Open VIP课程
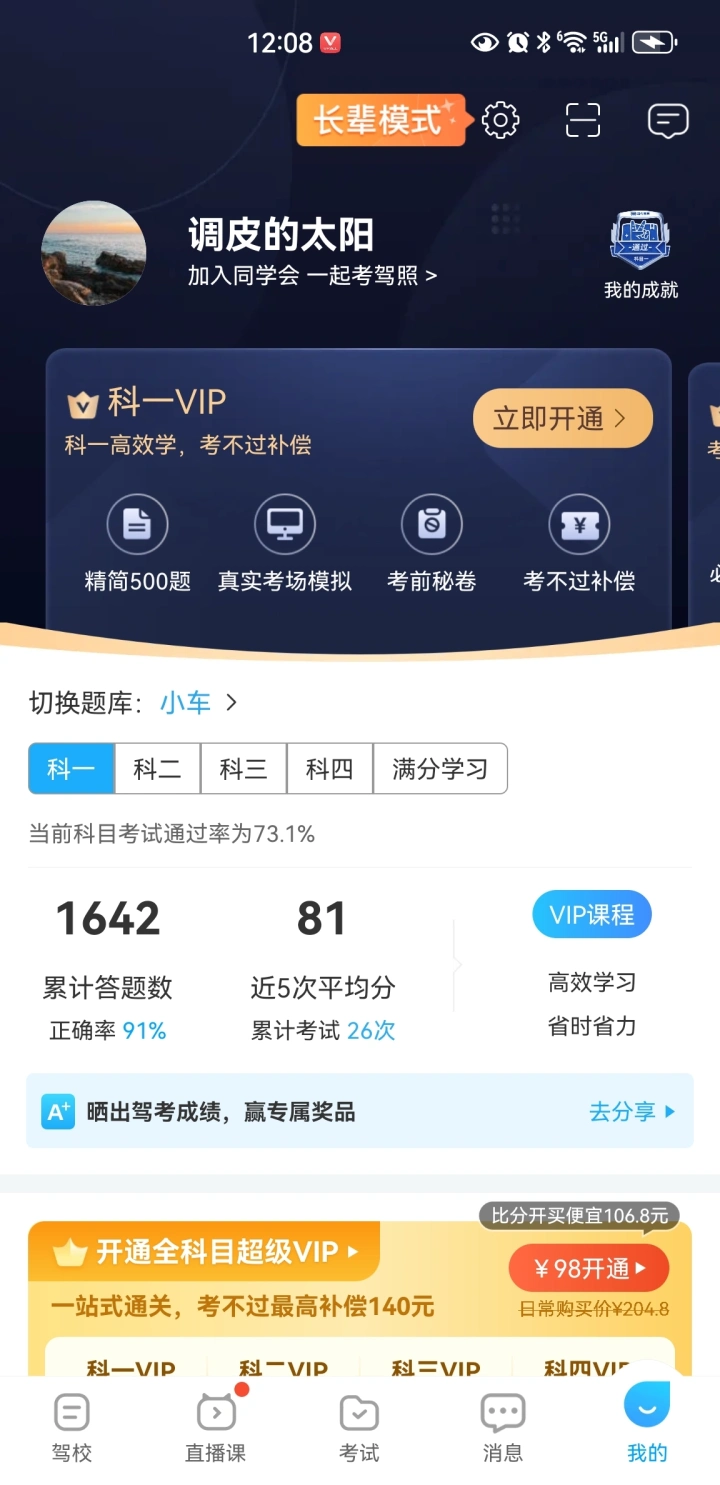720x1485 pixels. coord(592,915)
